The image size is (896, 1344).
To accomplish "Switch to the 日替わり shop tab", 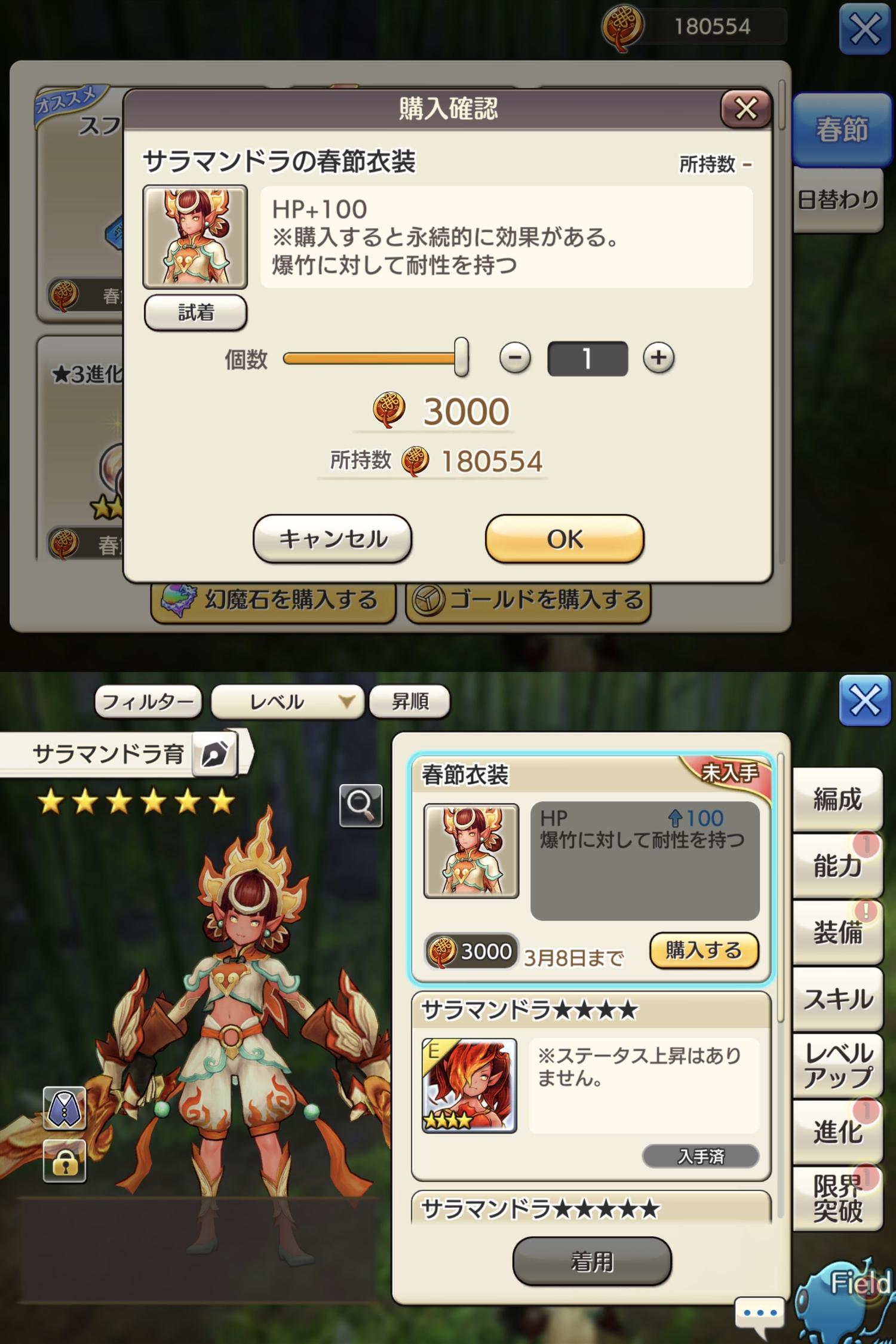I will pos(837,200).
